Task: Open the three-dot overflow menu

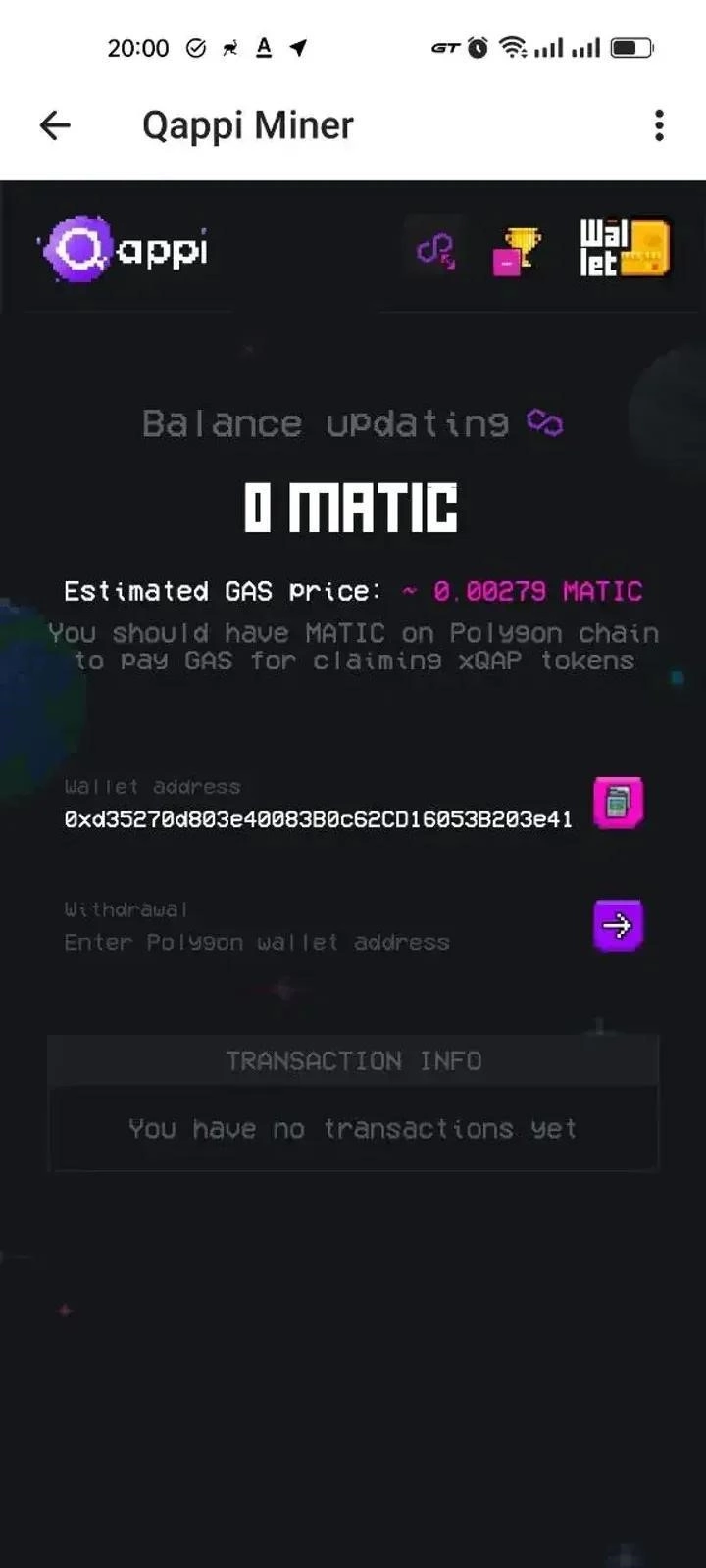Action: pos(659,125)
